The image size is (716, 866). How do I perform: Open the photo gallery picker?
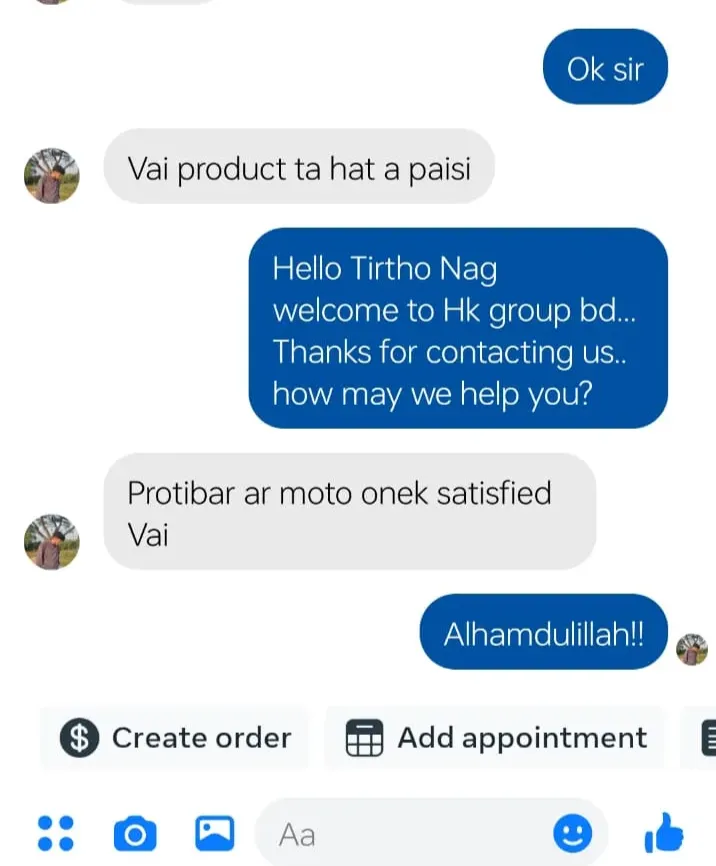coord(214,832)
